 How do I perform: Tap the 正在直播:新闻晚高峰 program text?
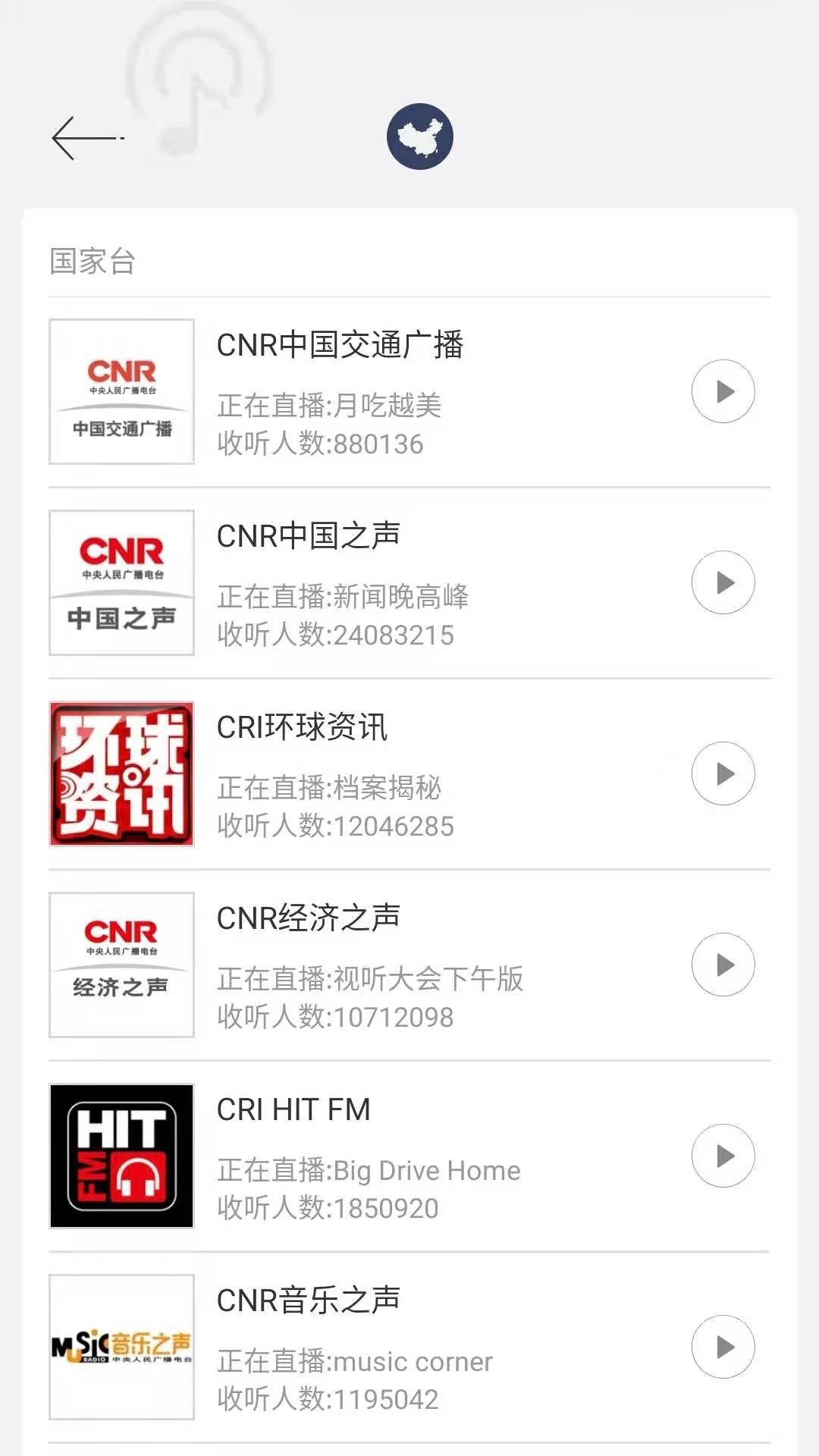[x=342, y=598]
